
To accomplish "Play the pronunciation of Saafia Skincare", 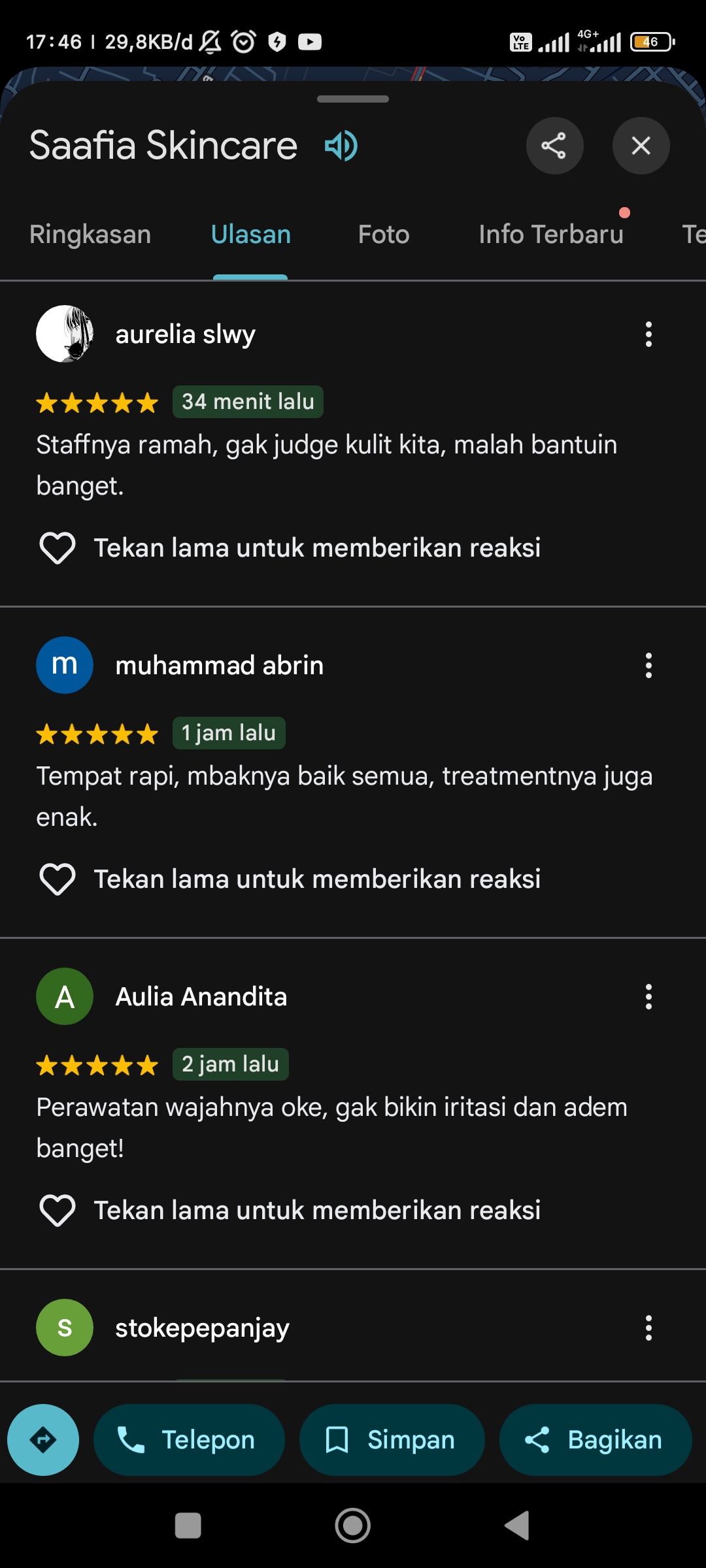I will pyautogui.click(x=341, y=145).
